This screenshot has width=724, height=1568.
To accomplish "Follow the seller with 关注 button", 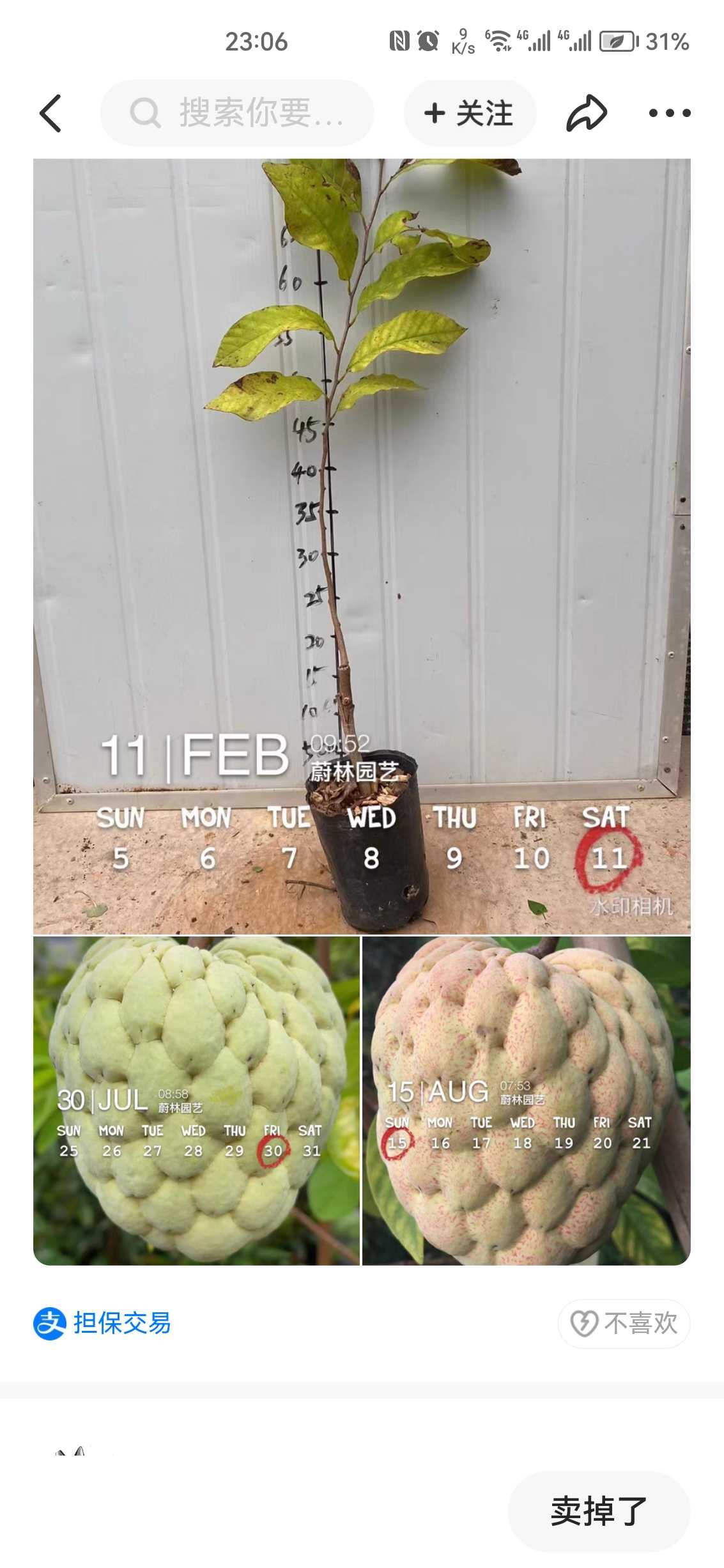I will click(470, 113).
